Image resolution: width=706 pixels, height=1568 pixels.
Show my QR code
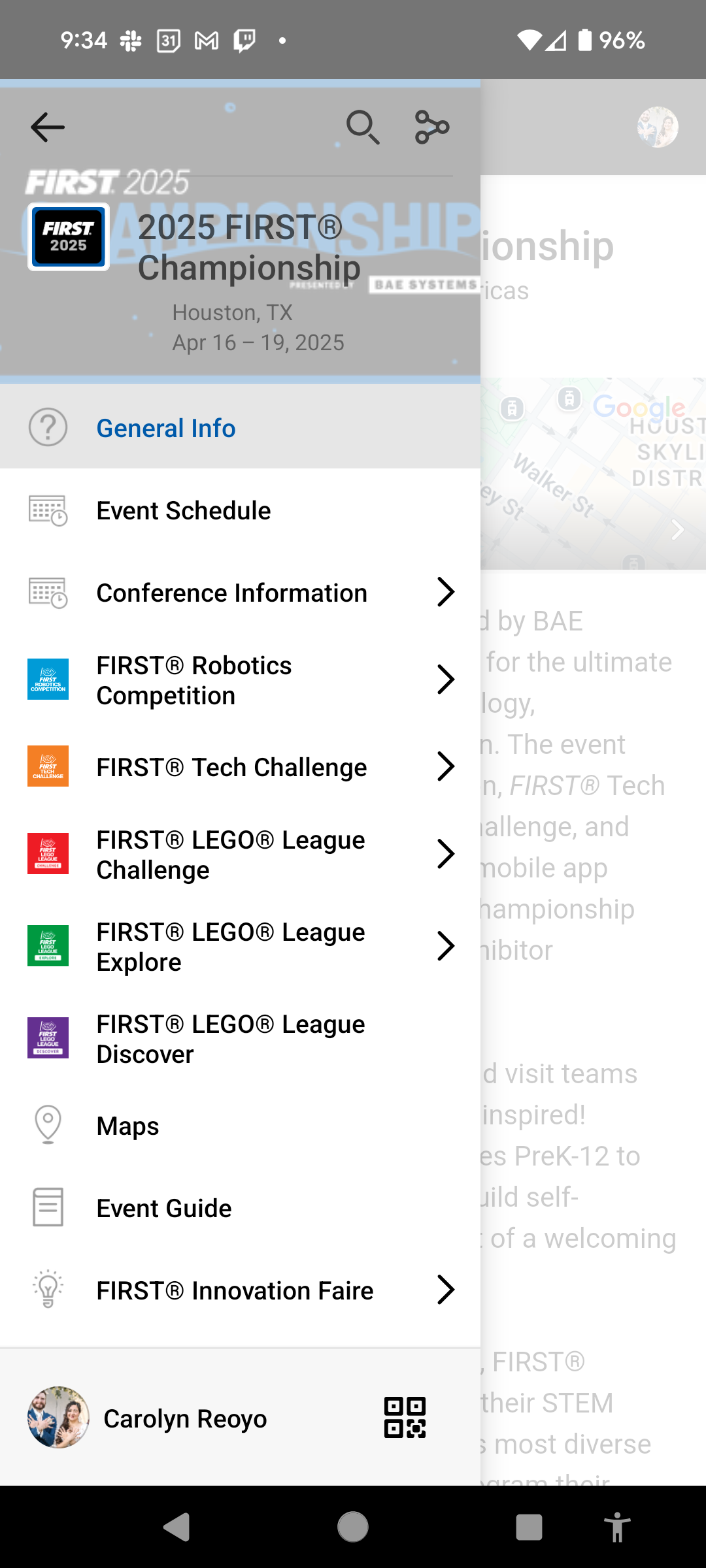point(405,1418)
